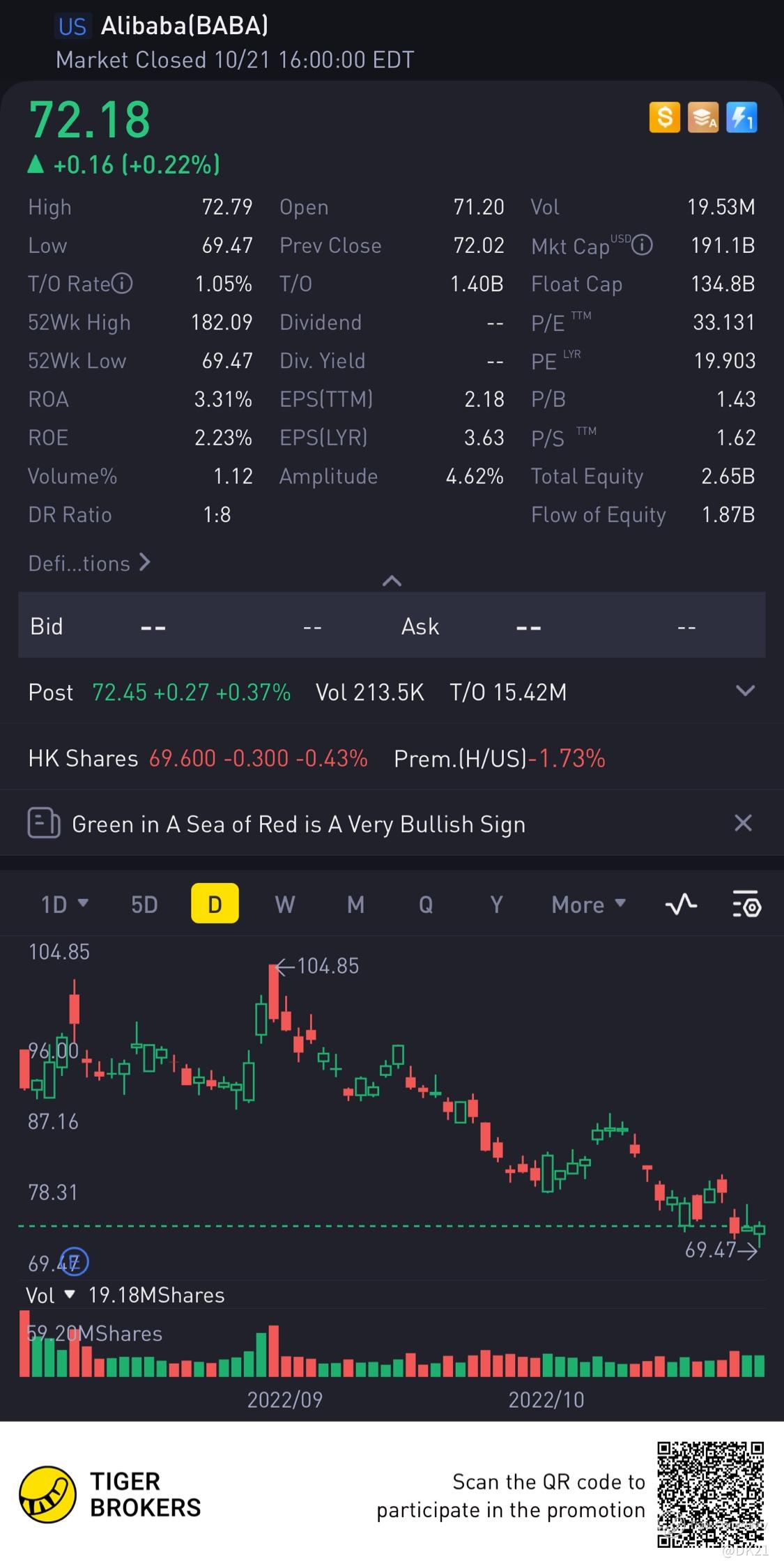Switch chart to M monthly view

pos(355,904)
